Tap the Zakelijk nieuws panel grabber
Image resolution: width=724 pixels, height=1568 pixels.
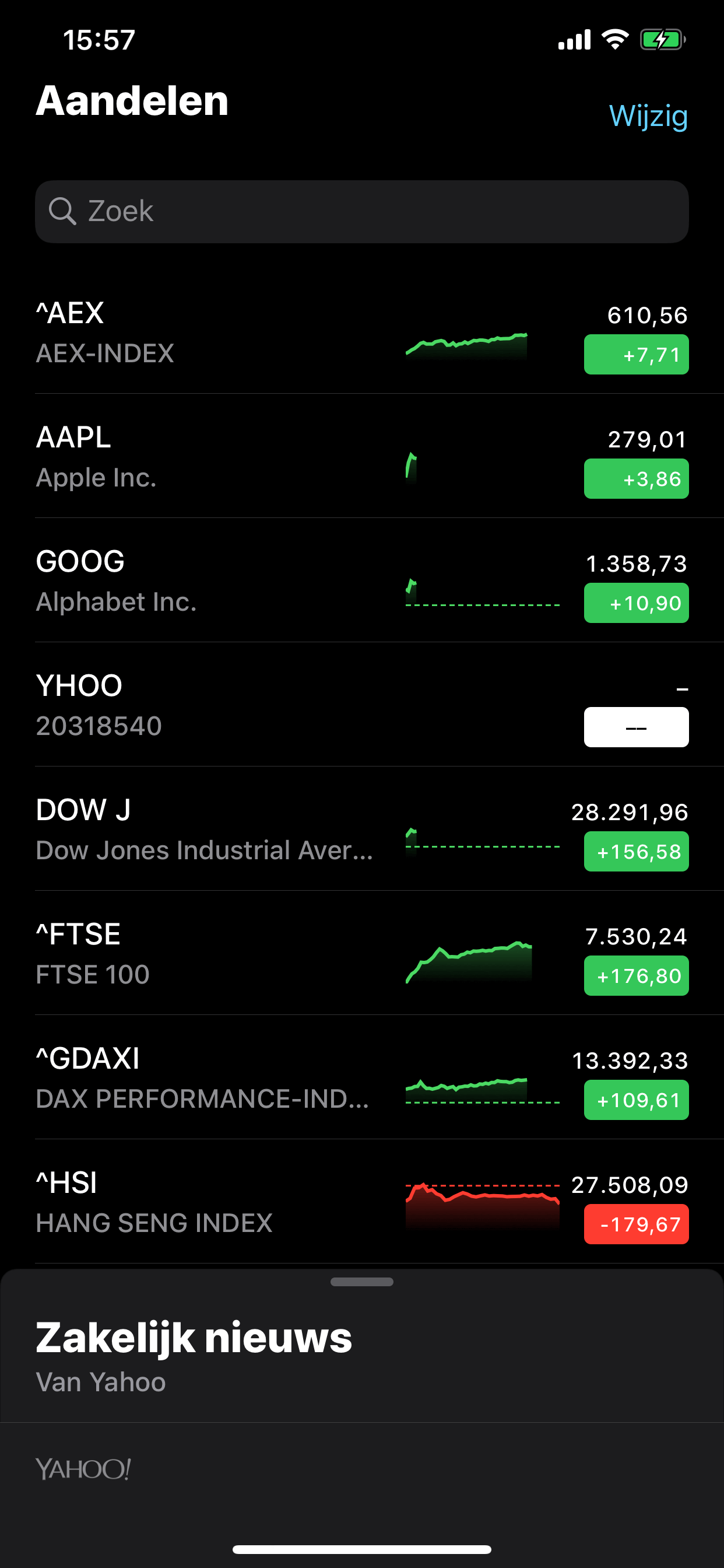[362, 1282]
